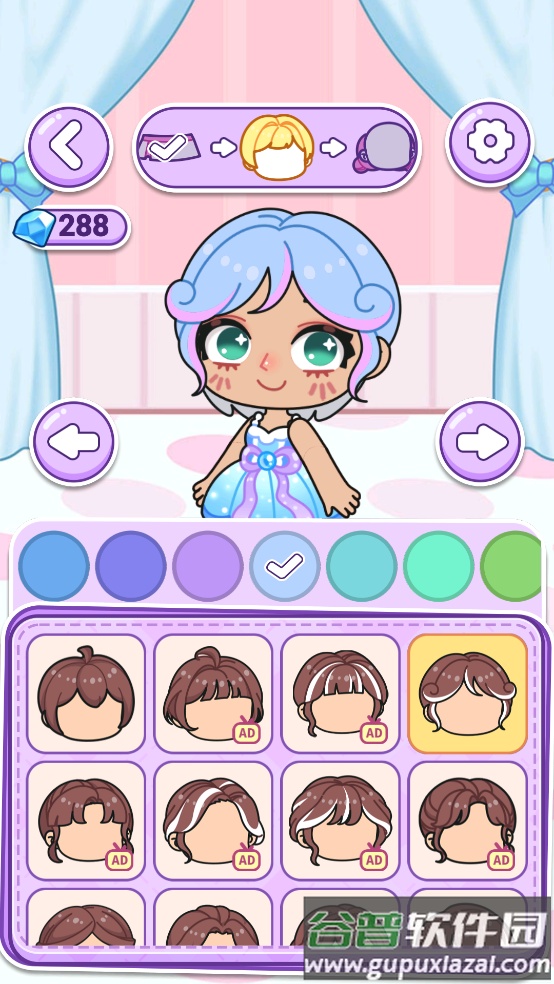Go to previous step with left arrow

pyautogui.click(x=73, y=442)
